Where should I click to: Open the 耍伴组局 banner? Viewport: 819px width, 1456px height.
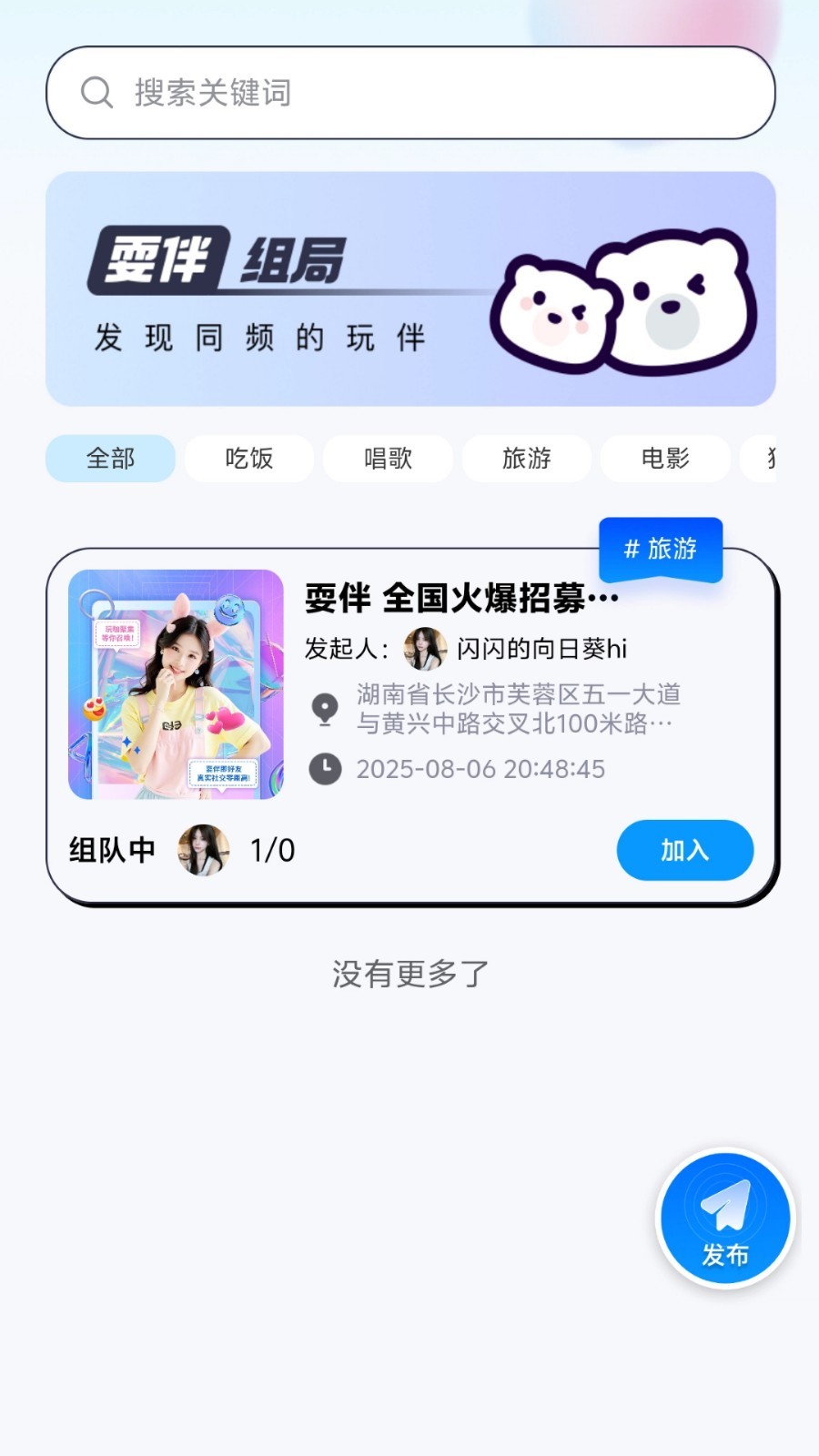pyautogui.click(x=410, y=288)
